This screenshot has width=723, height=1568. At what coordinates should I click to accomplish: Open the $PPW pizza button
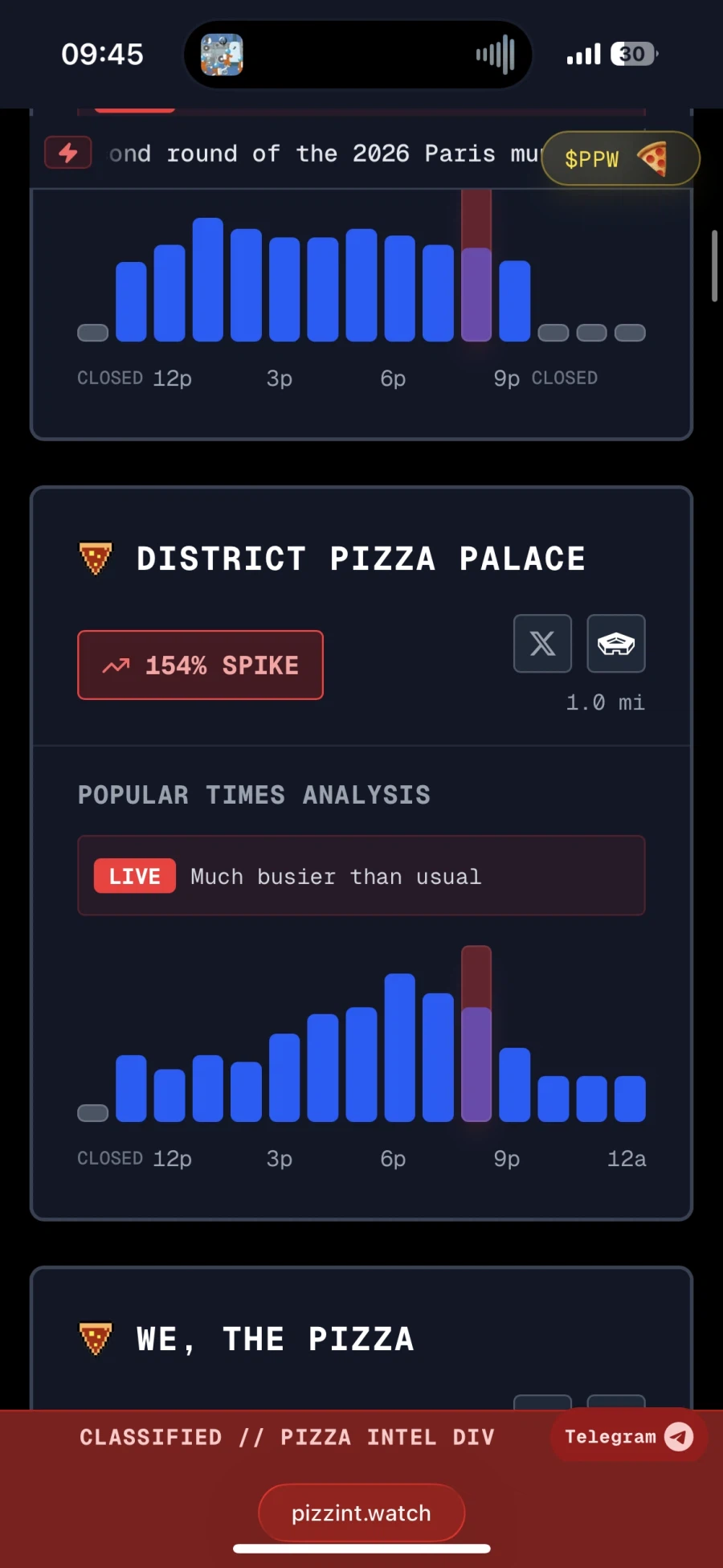pos(619,158)
